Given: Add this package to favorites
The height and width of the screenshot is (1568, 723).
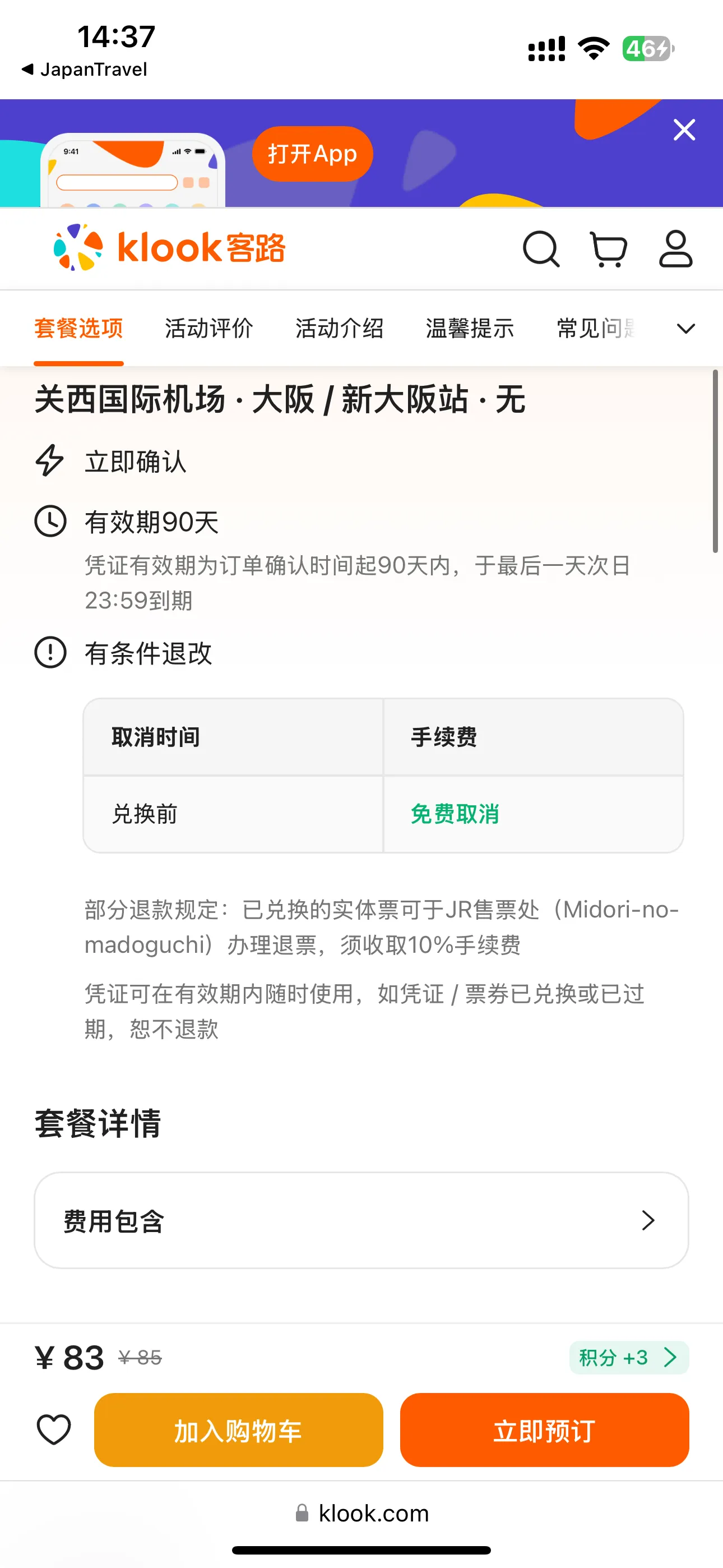Looking at the screenshot, I should [54, 1429].
